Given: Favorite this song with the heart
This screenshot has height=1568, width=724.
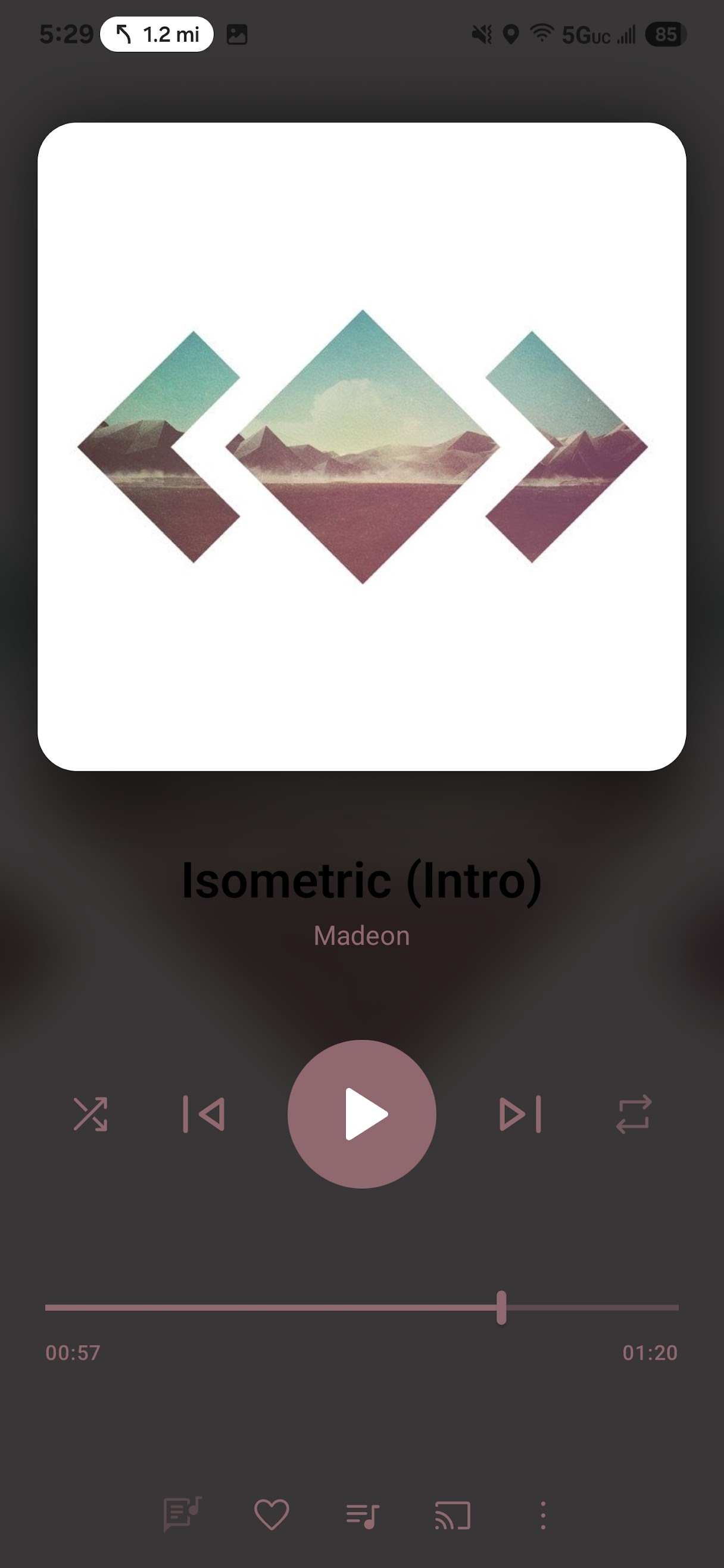Looking at the screenshot, I should click(271, 1514).
